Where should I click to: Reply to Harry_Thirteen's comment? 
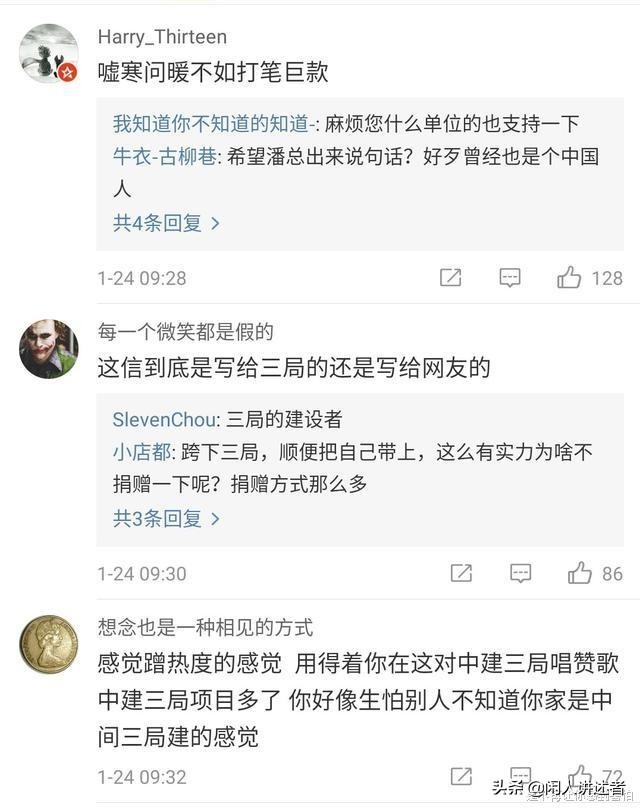click(510, 278)
